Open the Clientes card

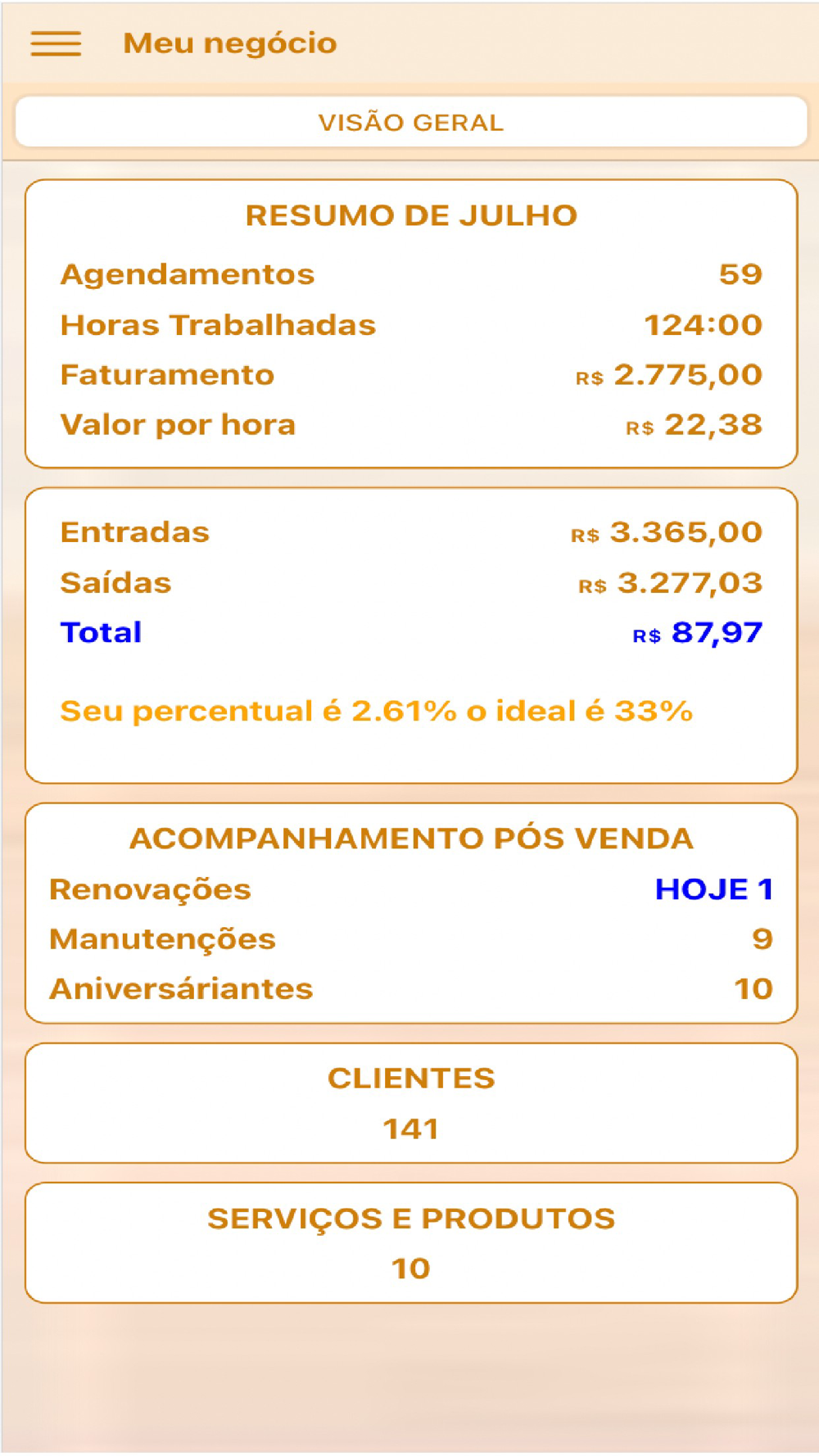pos(411,1103)
